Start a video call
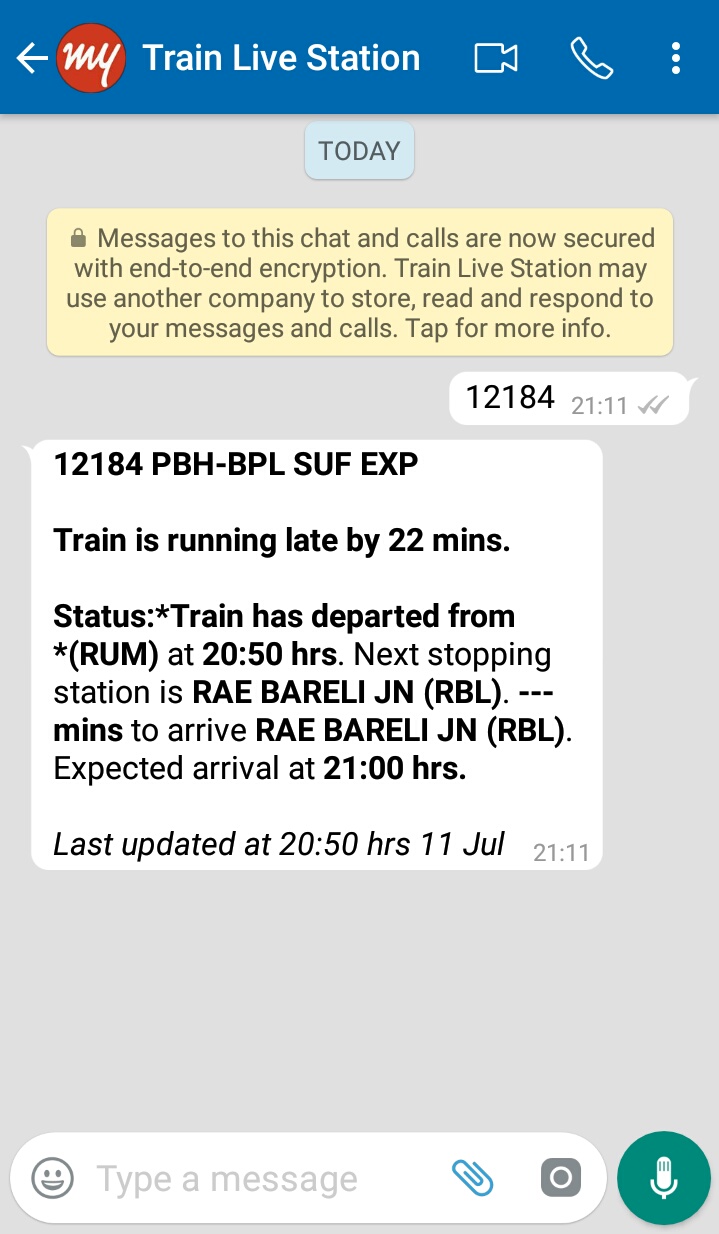Image resolution: width=719 pixels, height=1234 pixels. (496, 58)
